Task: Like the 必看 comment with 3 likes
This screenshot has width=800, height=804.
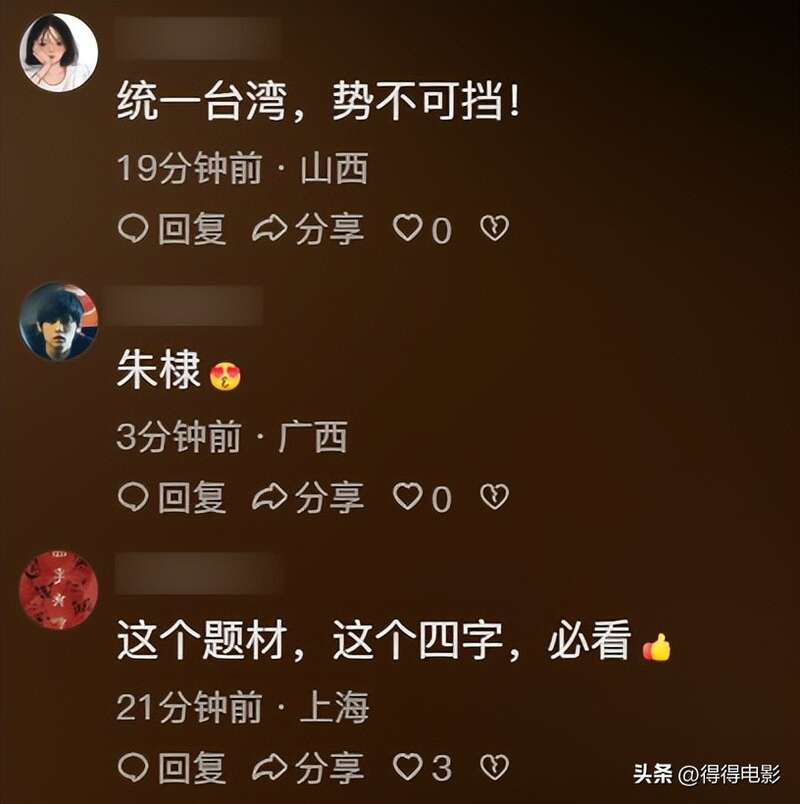Action: [x=407, y=767]
